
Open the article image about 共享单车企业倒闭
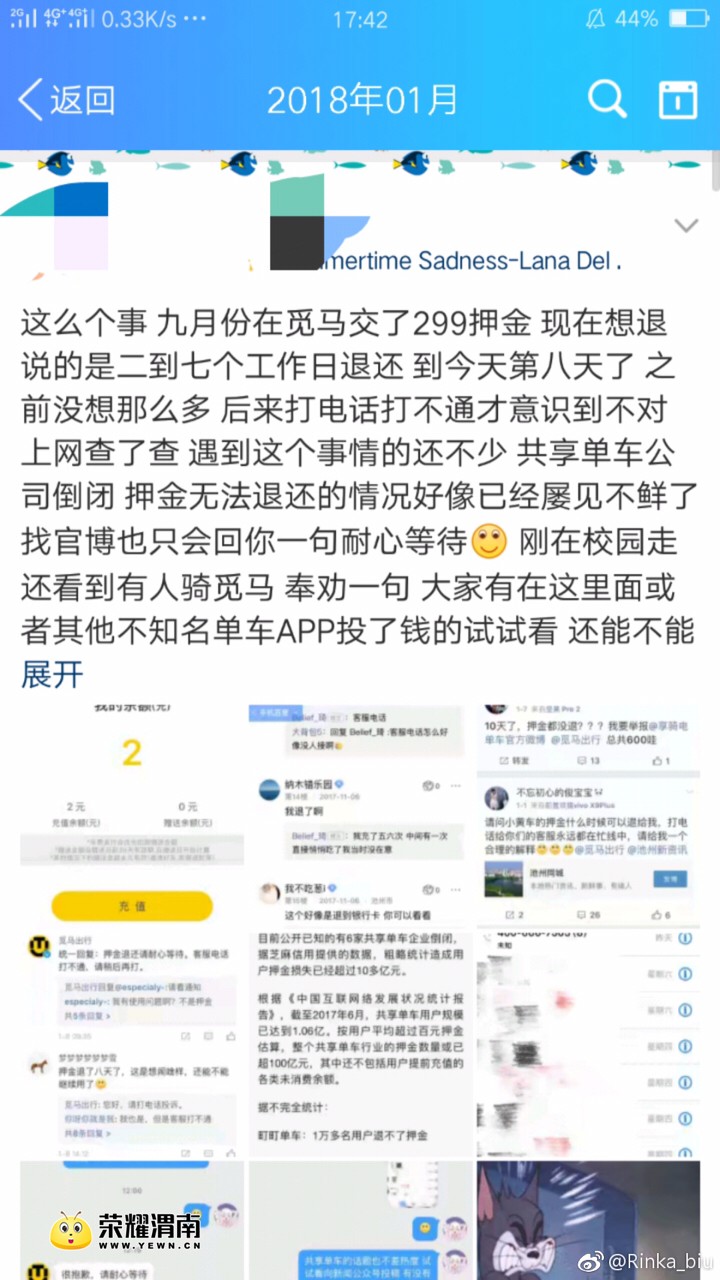[x=360, y=1042]
